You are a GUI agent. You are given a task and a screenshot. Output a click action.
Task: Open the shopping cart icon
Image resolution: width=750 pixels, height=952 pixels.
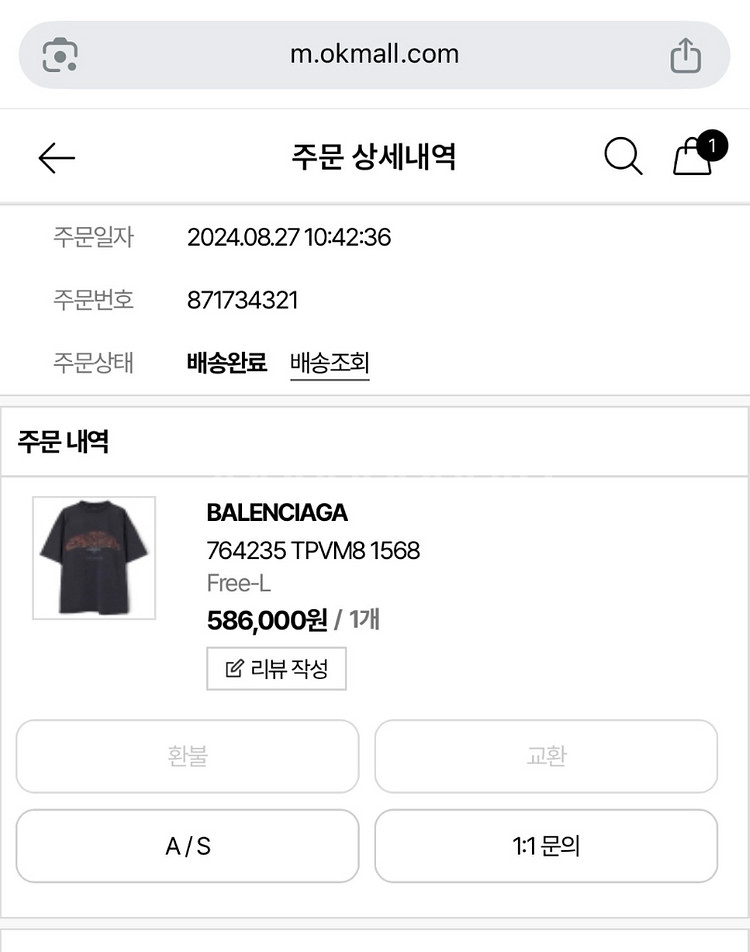(x=694, y=160)
